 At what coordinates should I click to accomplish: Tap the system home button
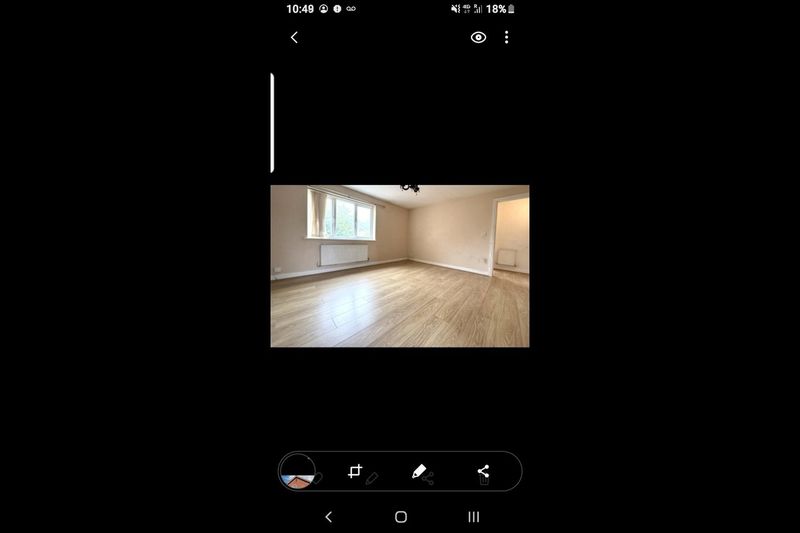tap(401, 517)
